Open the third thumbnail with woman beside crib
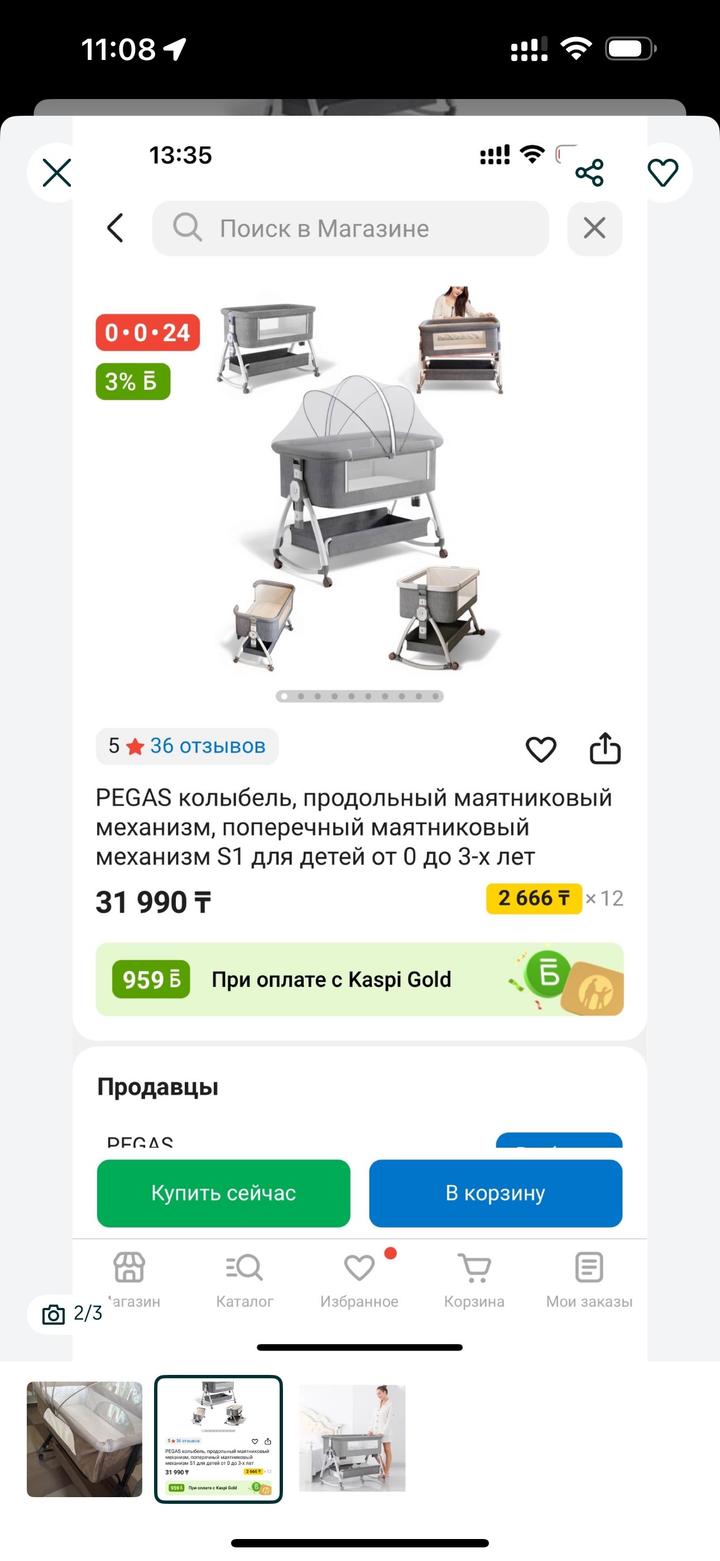Image resolution: width=720 pixels, height=1561 pixels. 352,1439
